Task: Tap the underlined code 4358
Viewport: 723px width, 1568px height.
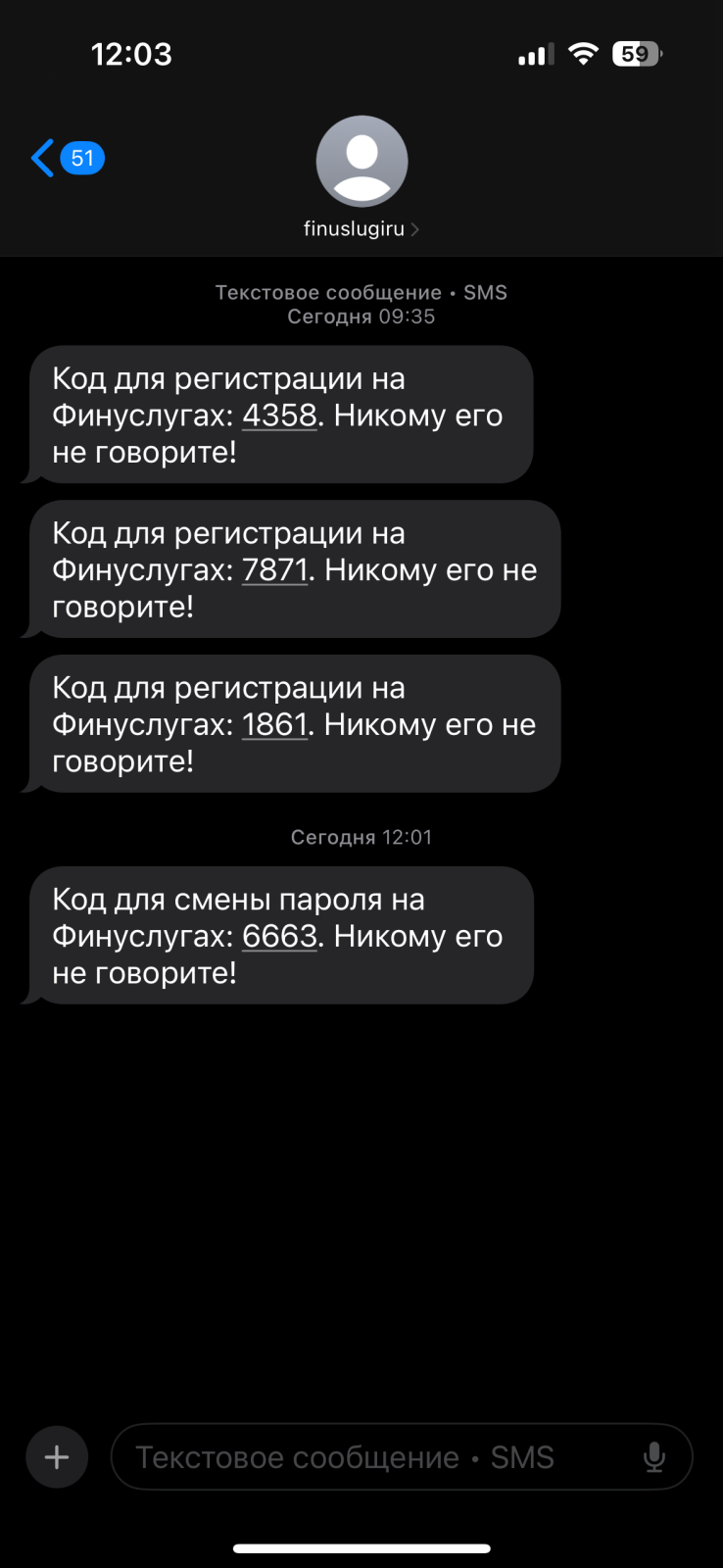Action: (x=279, y=416)
